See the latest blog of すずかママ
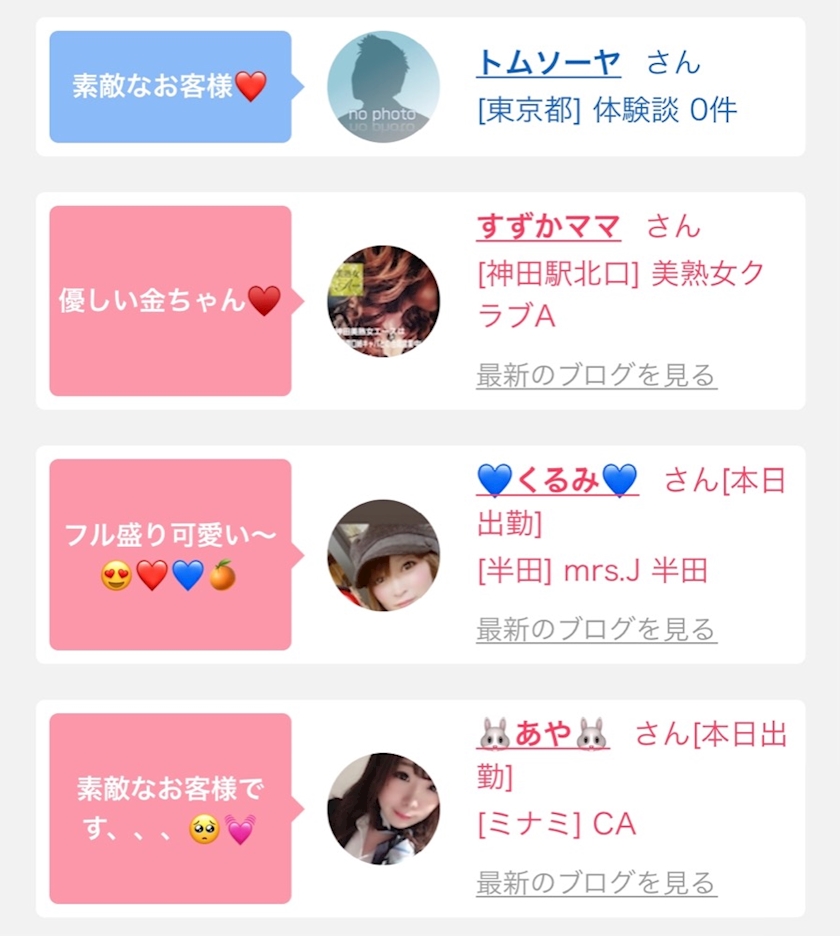Image resolution: width=840 pixels, height=936 pixels. tap(596, 375)
